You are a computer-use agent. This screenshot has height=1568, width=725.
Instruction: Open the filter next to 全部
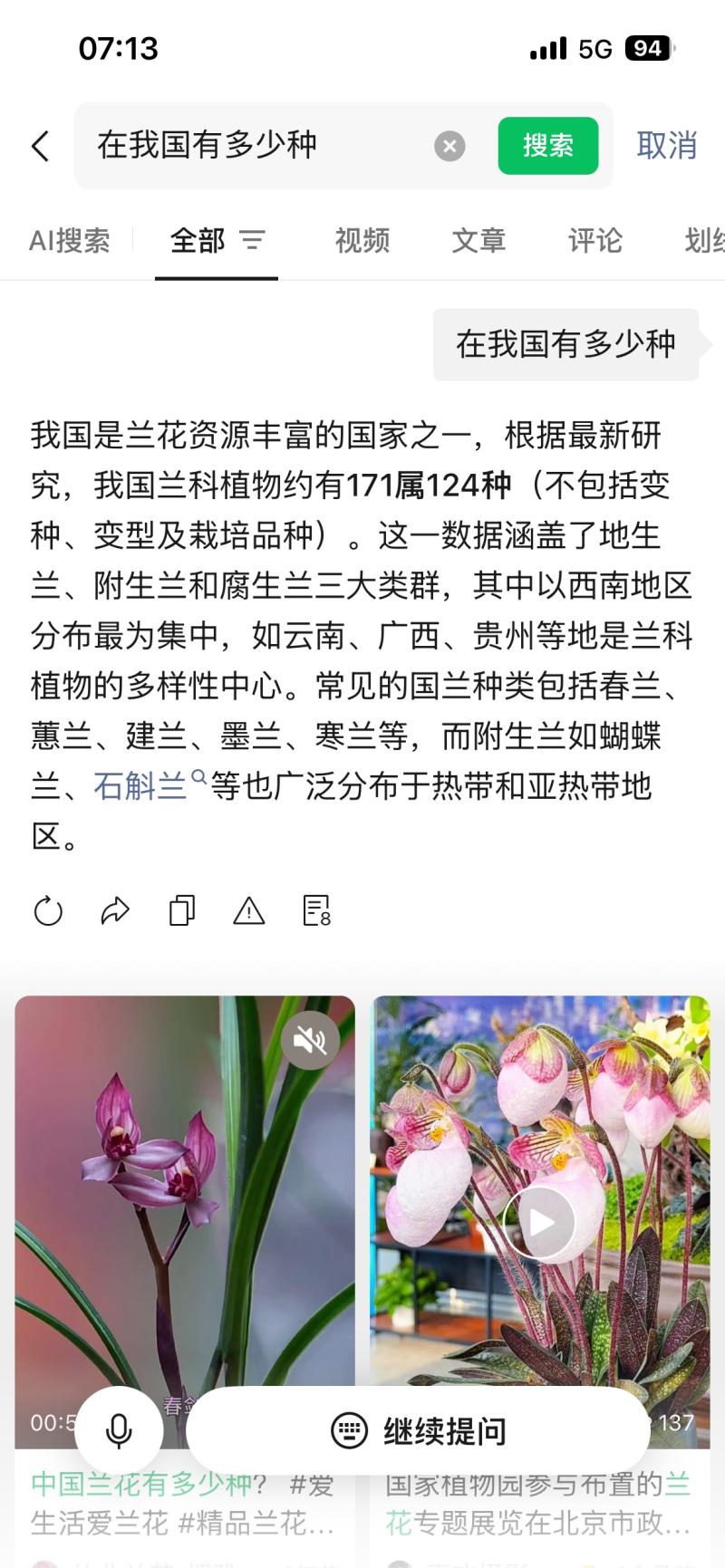(252, 240)
